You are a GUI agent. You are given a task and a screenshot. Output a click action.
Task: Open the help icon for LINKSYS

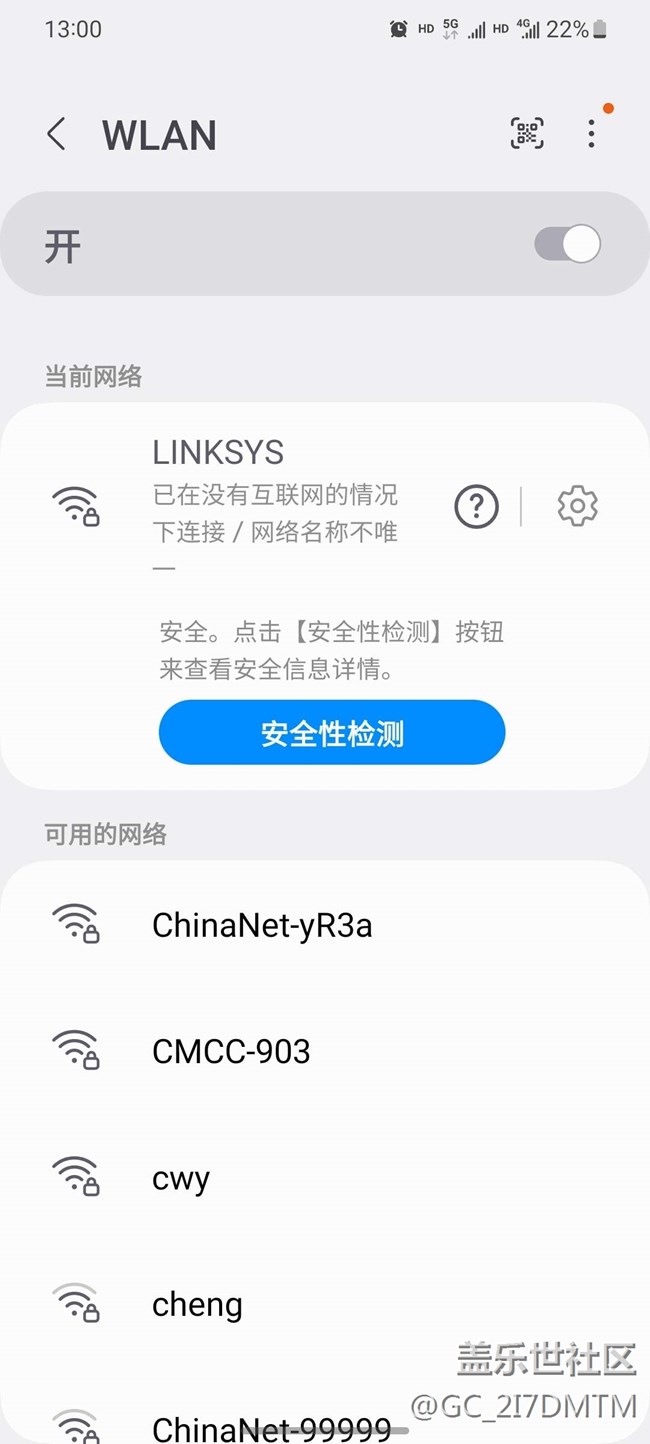point(476,507)
